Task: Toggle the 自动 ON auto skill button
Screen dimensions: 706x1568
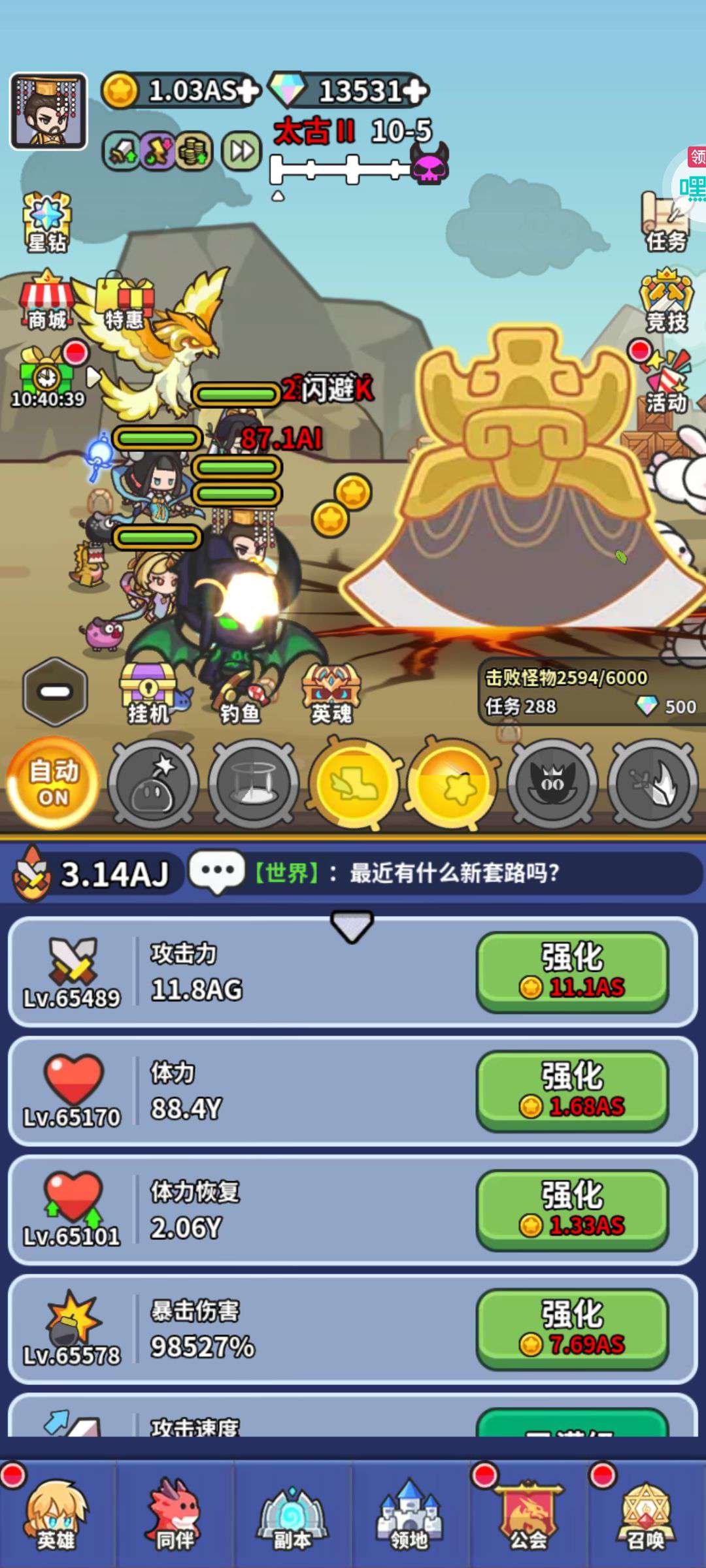Action: coord(53,783)
